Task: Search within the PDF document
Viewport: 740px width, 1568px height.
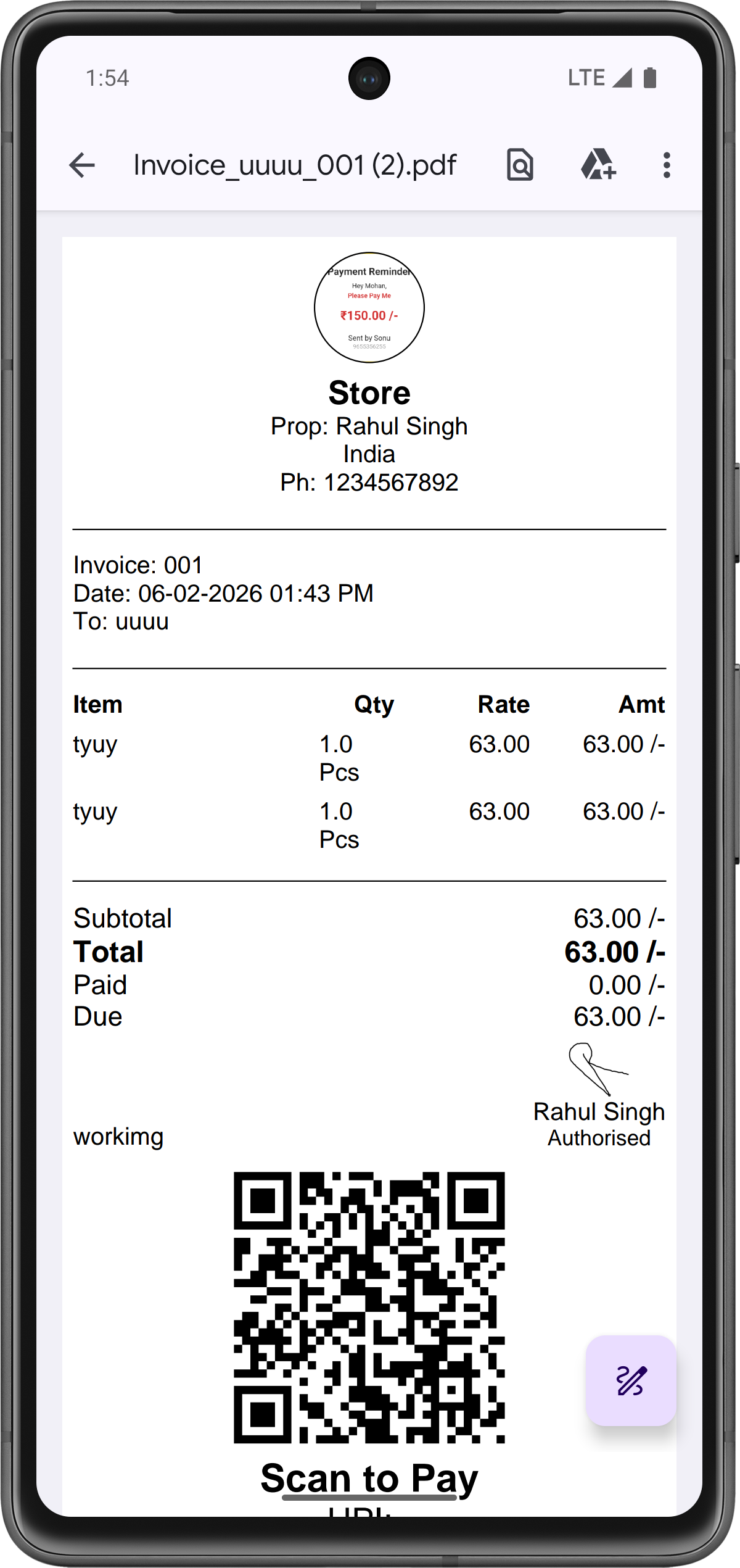Action: tap(520, 165)
